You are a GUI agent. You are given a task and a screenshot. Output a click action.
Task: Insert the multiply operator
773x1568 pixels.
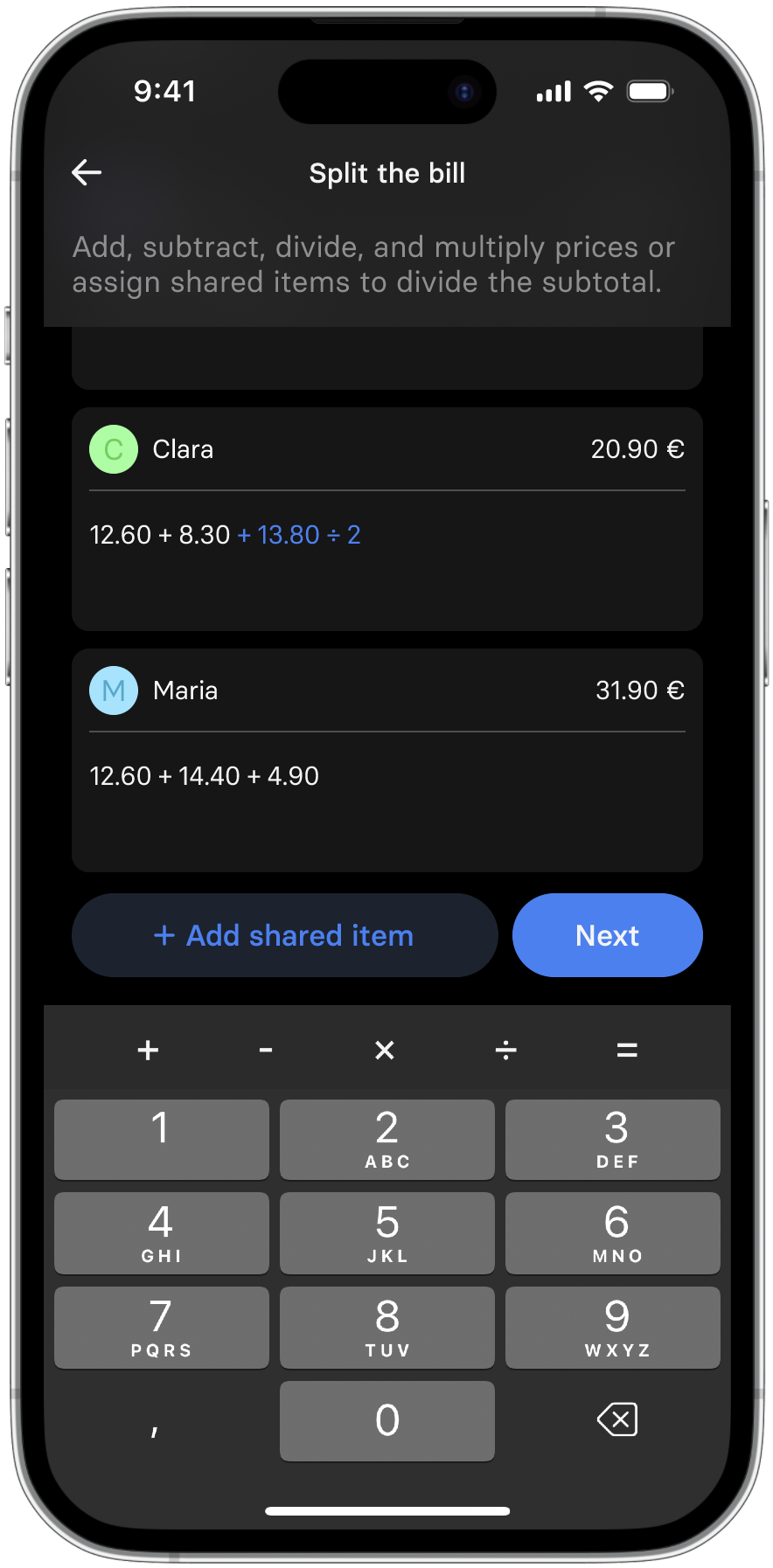(385, 1050)
